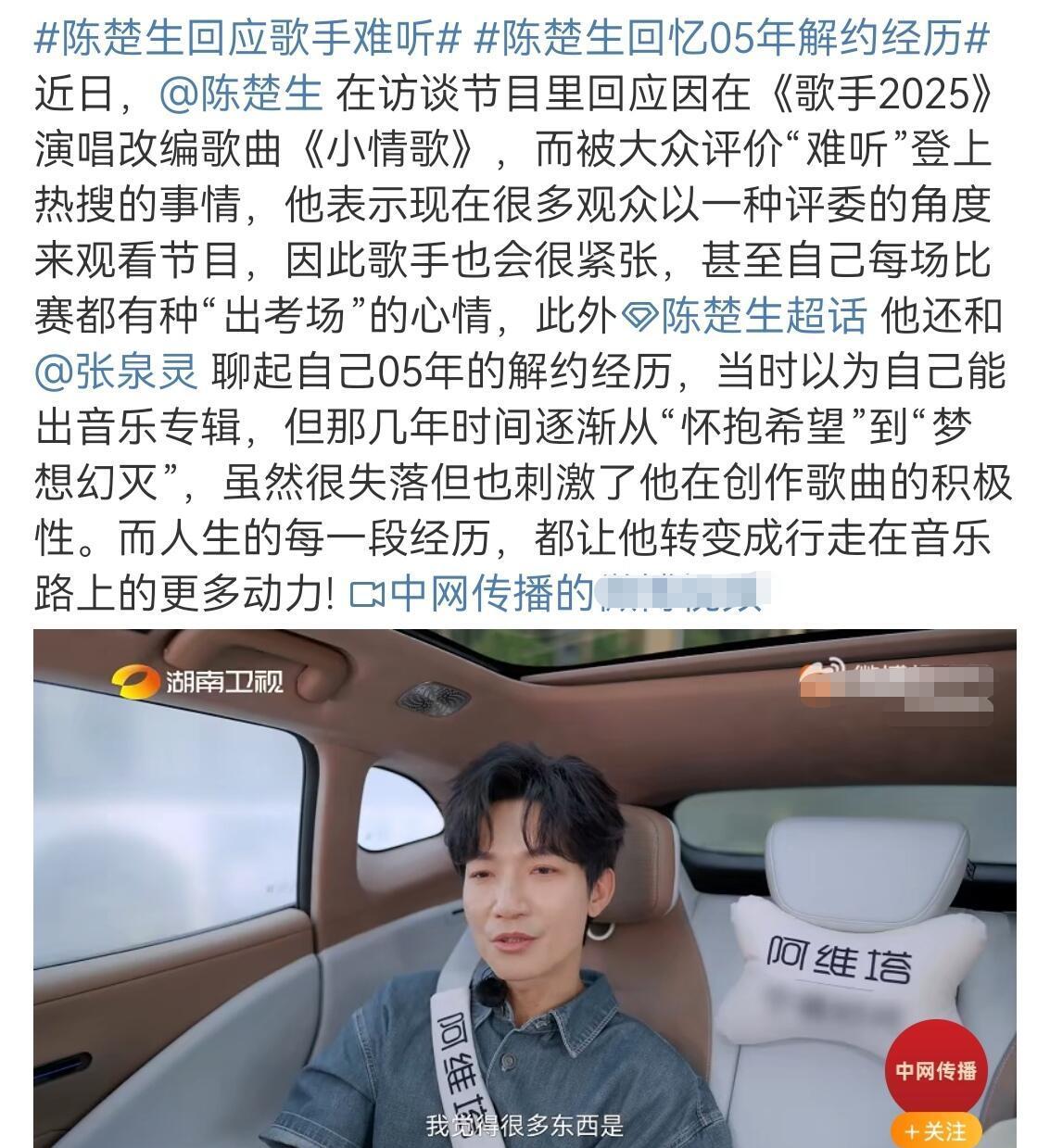Visit the 陈楚生超话 super topic

745,316
